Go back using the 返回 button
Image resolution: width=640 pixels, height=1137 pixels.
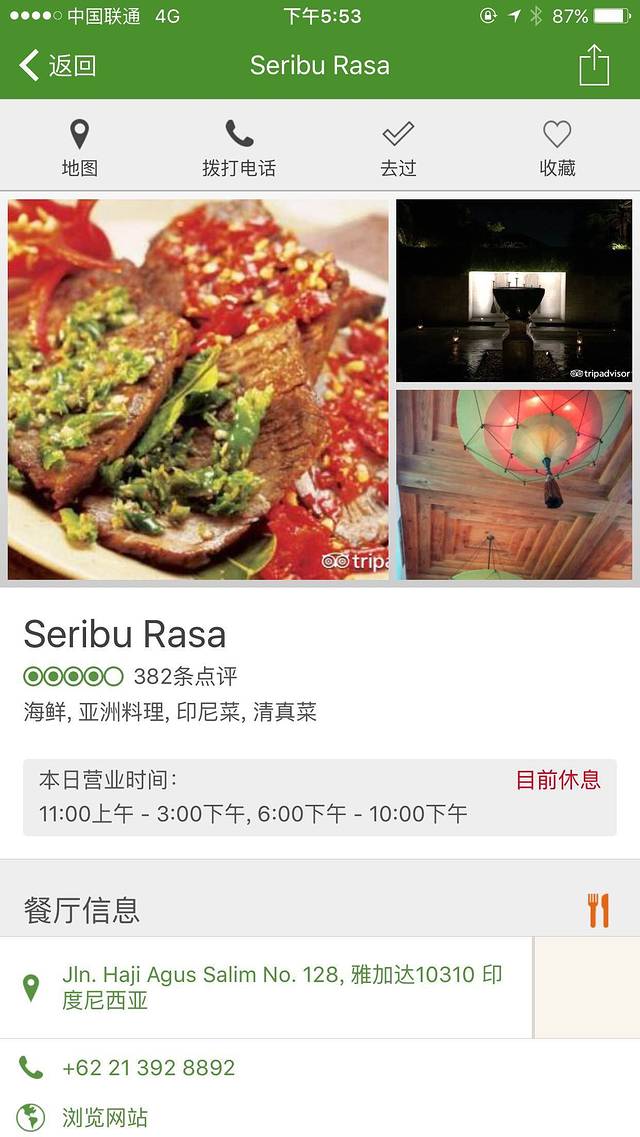pos(58,66)
